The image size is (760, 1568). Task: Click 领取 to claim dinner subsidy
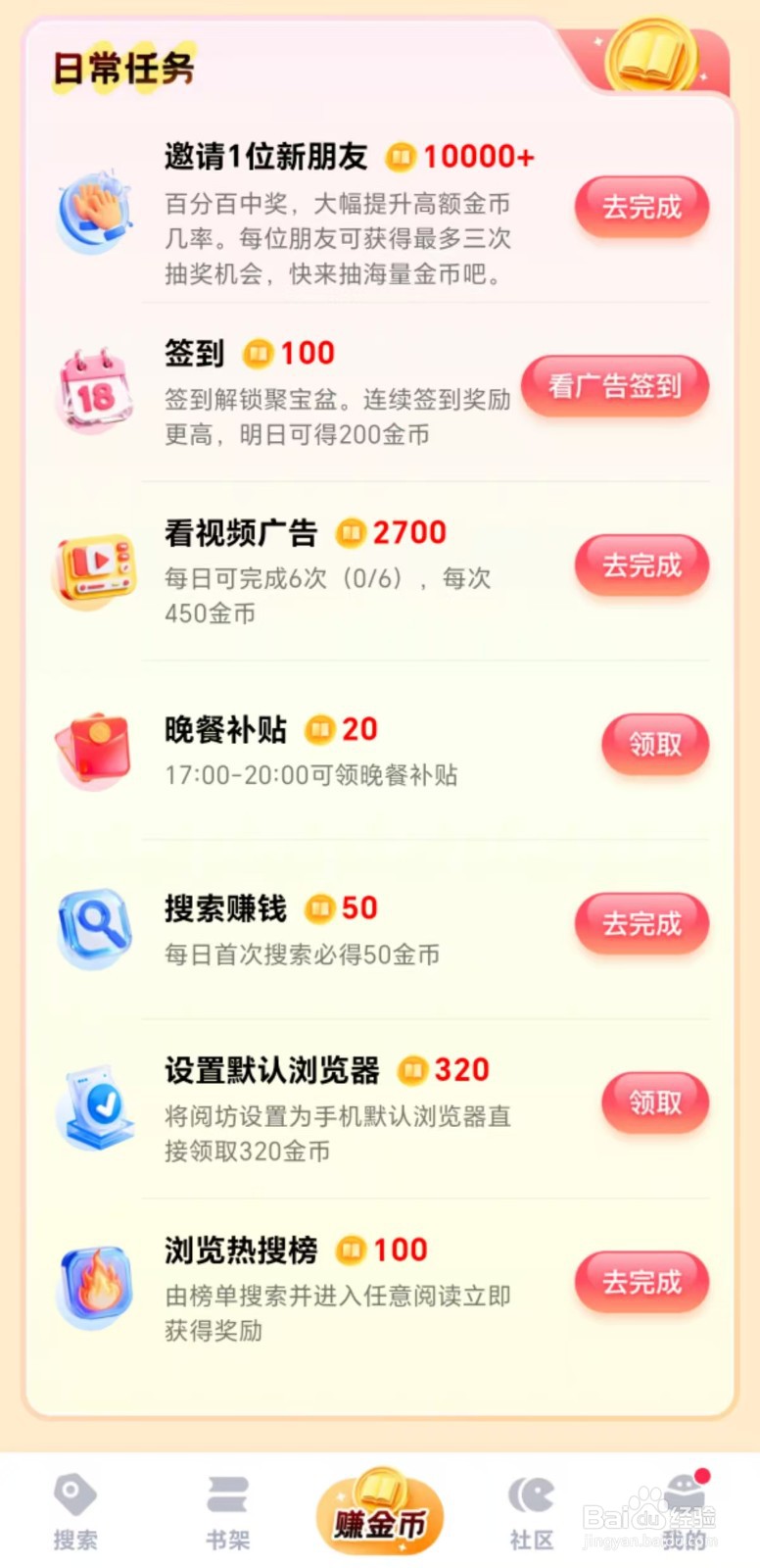click(x=655, y=745)
